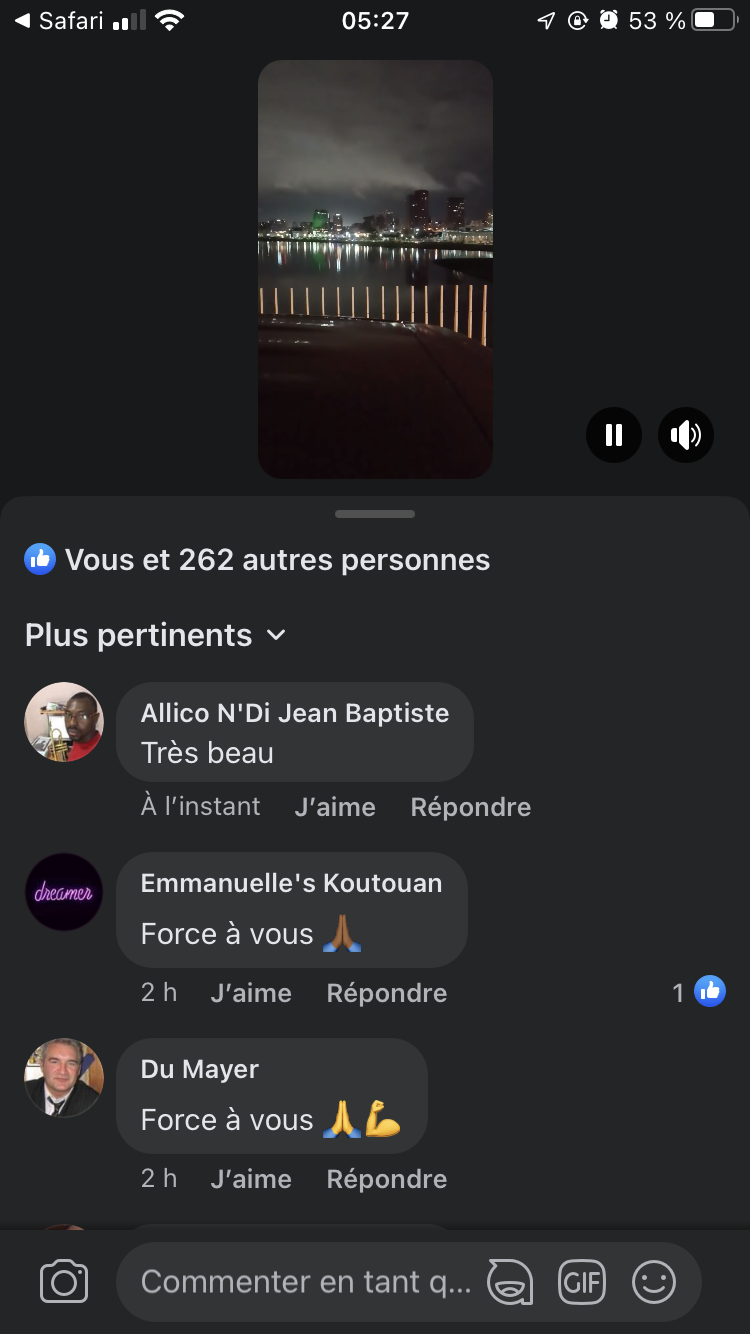The height and width of the screenshot is (1334, 750).
Task: Open Emmanuelle's Koutouan's dreamer avatar
Action: click(x=64, y=892)
